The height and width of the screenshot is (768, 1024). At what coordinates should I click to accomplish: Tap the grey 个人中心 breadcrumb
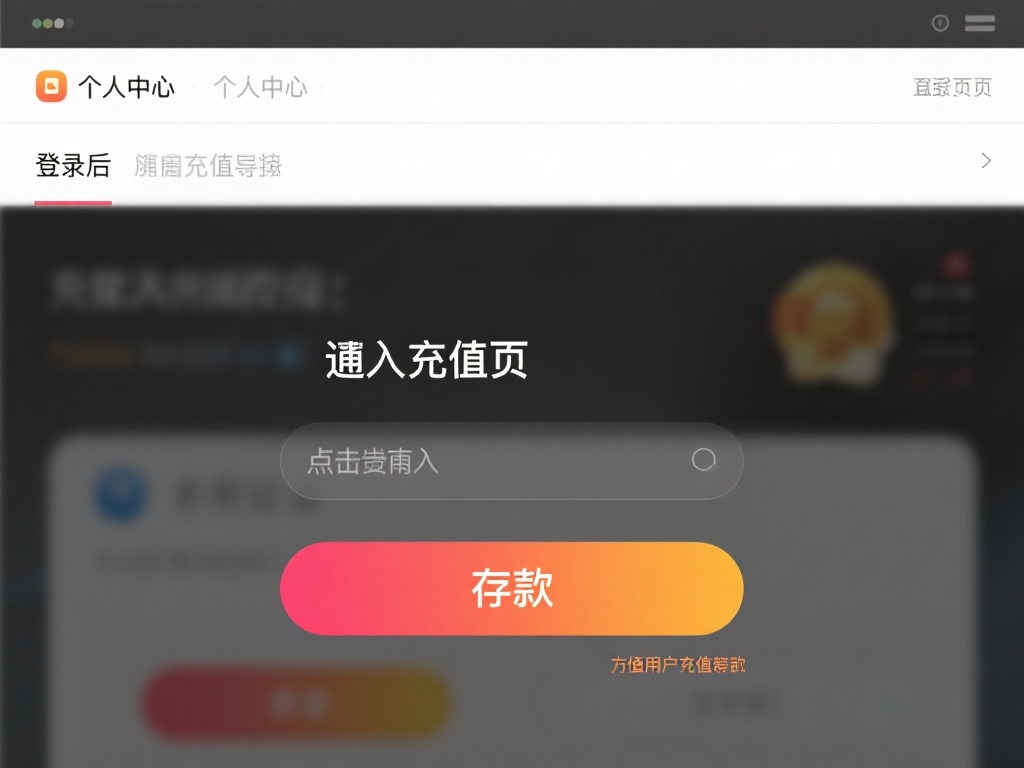click(260, 87)
